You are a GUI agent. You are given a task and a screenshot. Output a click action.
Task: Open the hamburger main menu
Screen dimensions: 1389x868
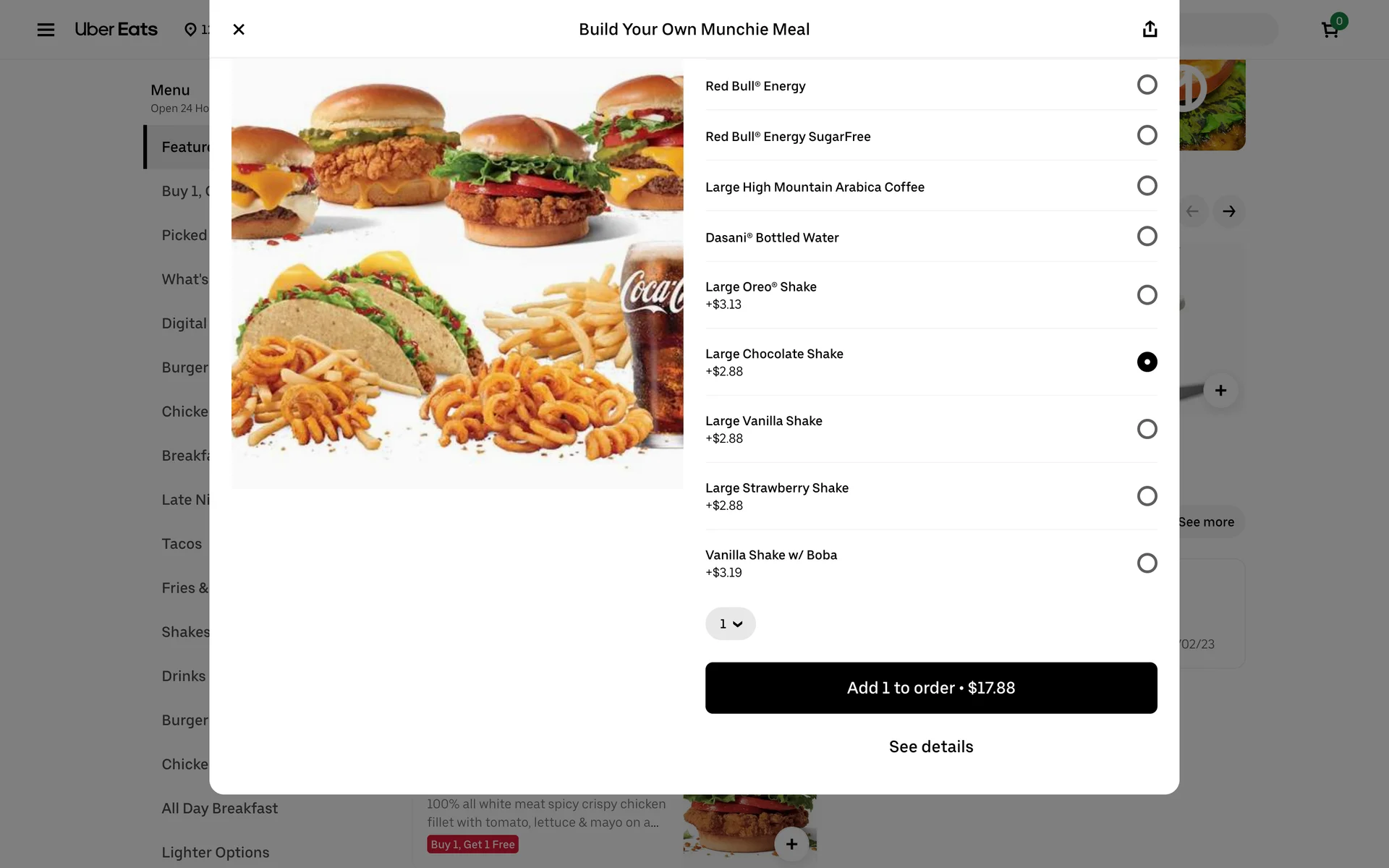pos(46,30)
